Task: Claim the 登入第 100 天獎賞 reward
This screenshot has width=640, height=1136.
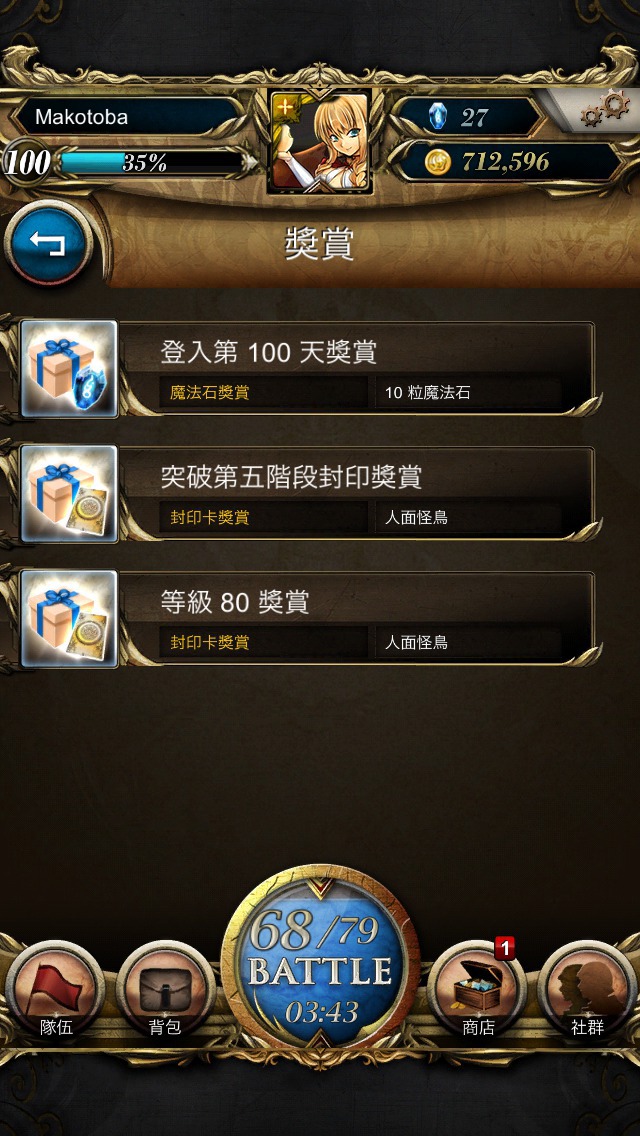Action: [x=308, y=368]
